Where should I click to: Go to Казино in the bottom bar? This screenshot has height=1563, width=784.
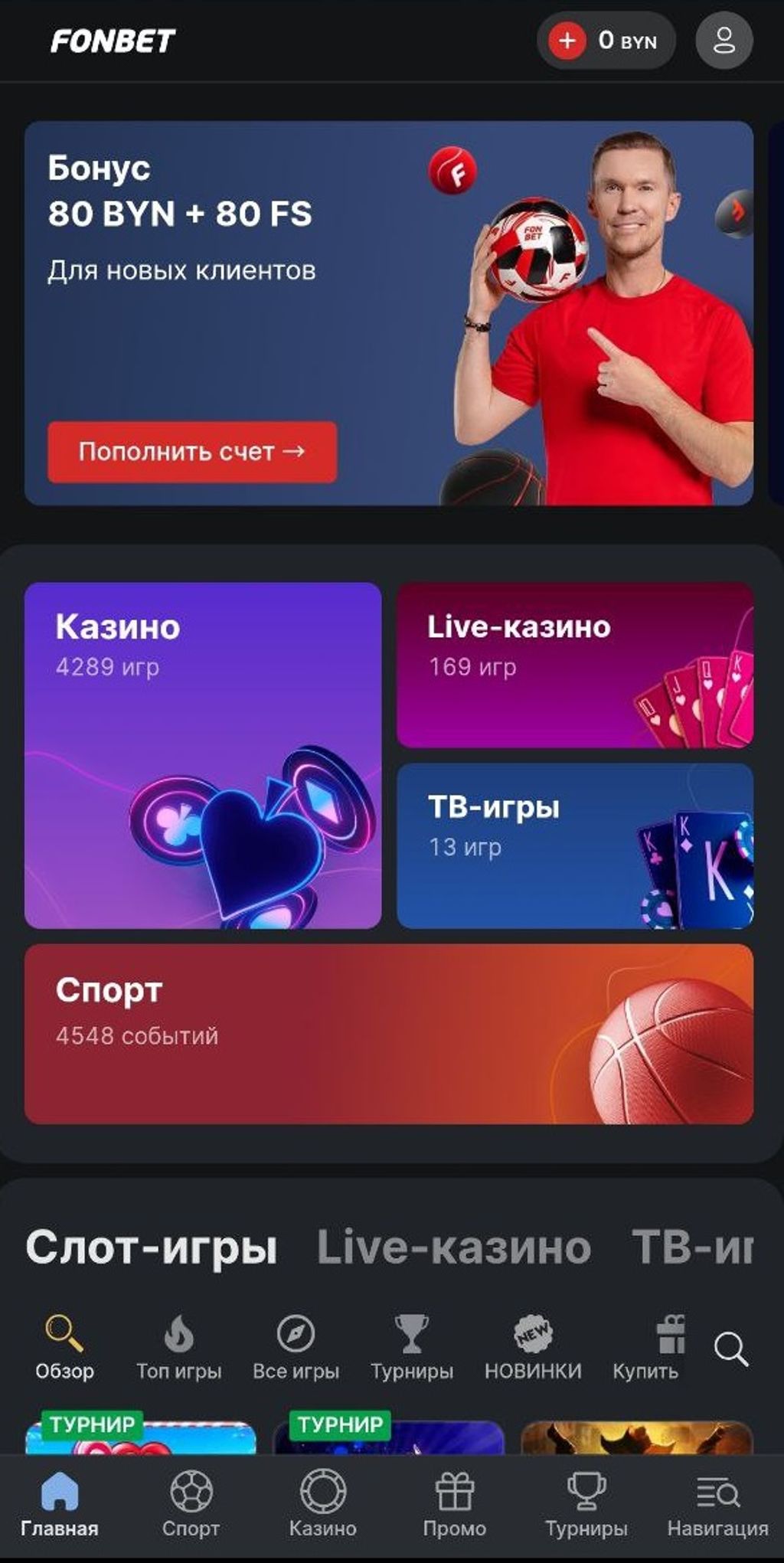pos(322,1503)
